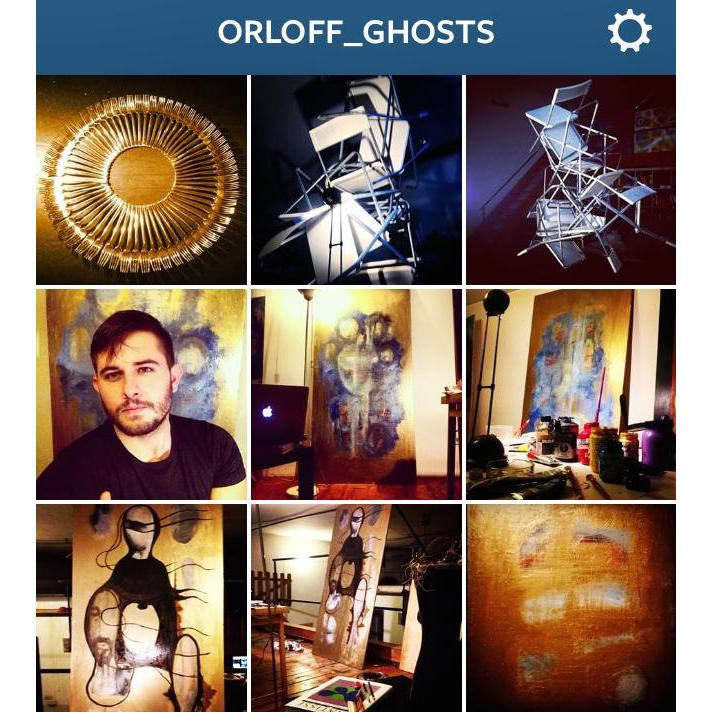View the painting photo beside the laptop
The width and height of the screenshot is (712, 712).
click(356, 394)
